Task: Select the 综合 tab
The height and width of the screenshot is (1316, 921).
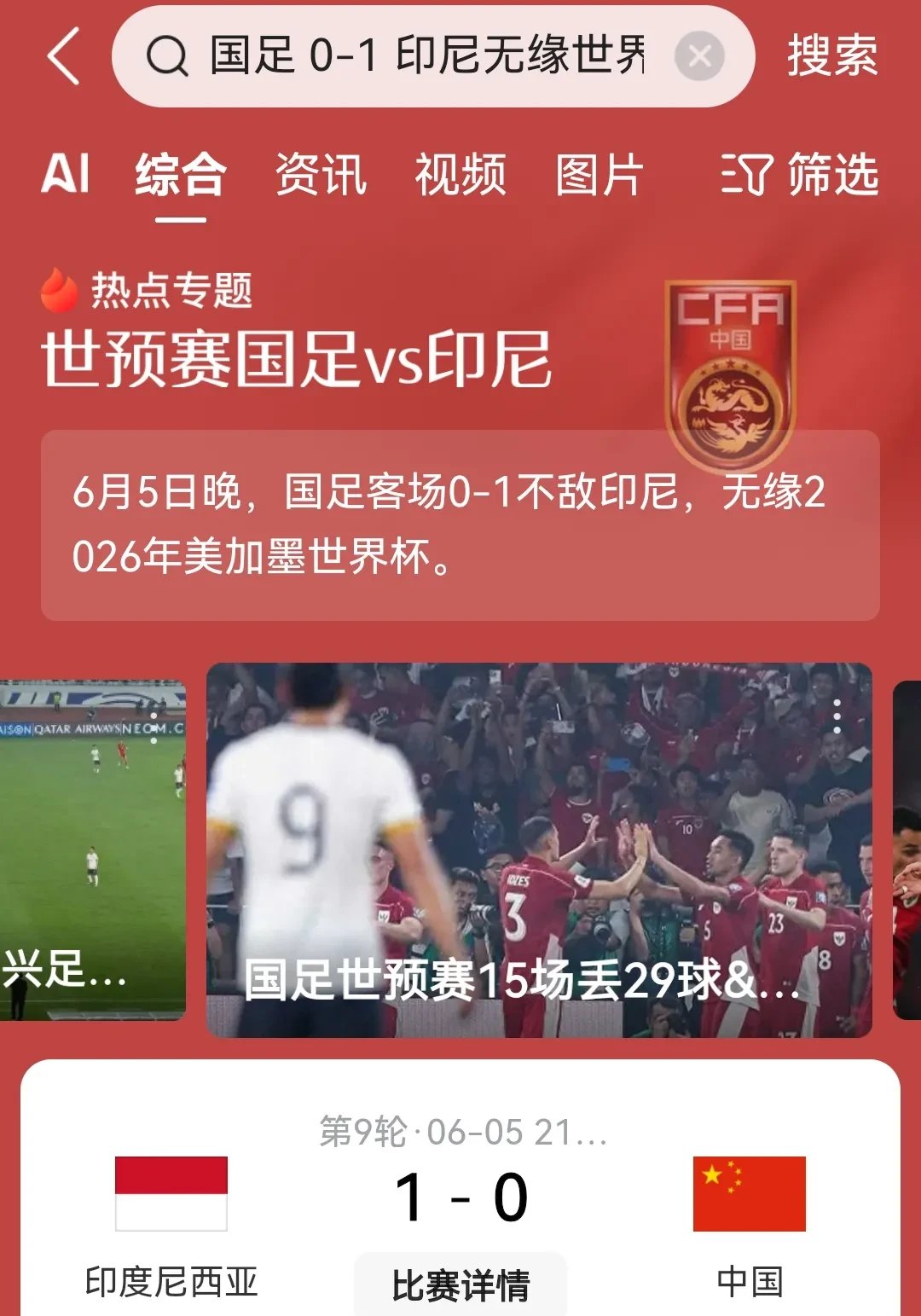Action: pos(181,174)
